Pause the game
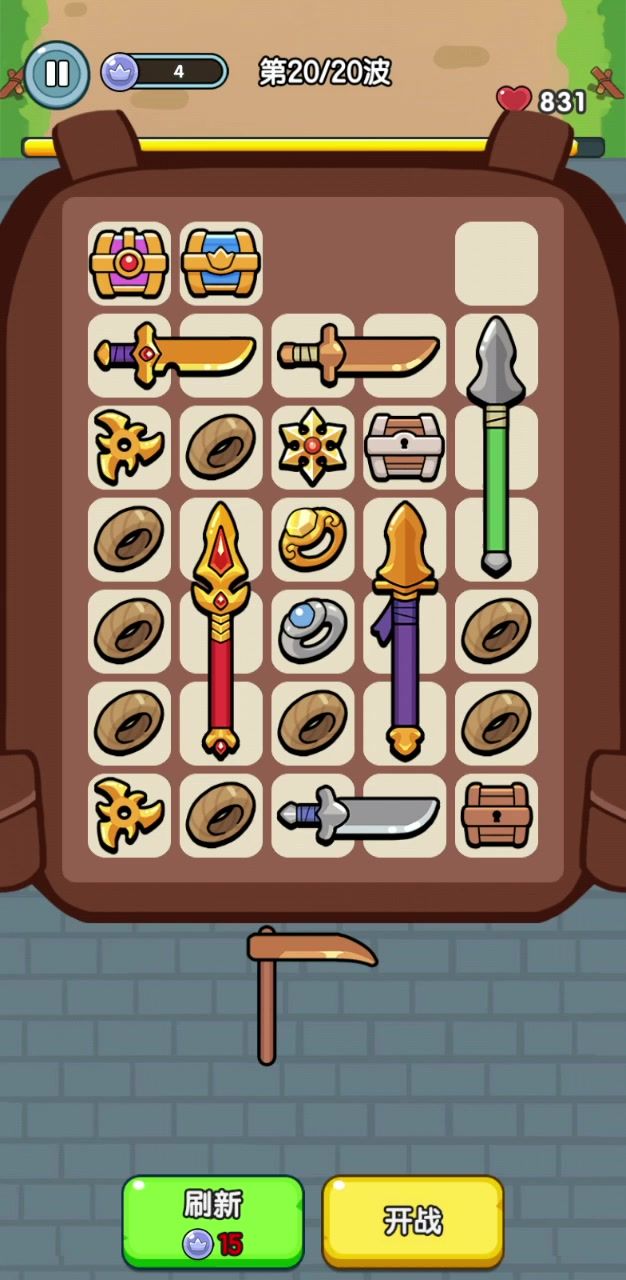Image resolution: width=626 pixels, height=1280 pixels. [x=57, y=74]
